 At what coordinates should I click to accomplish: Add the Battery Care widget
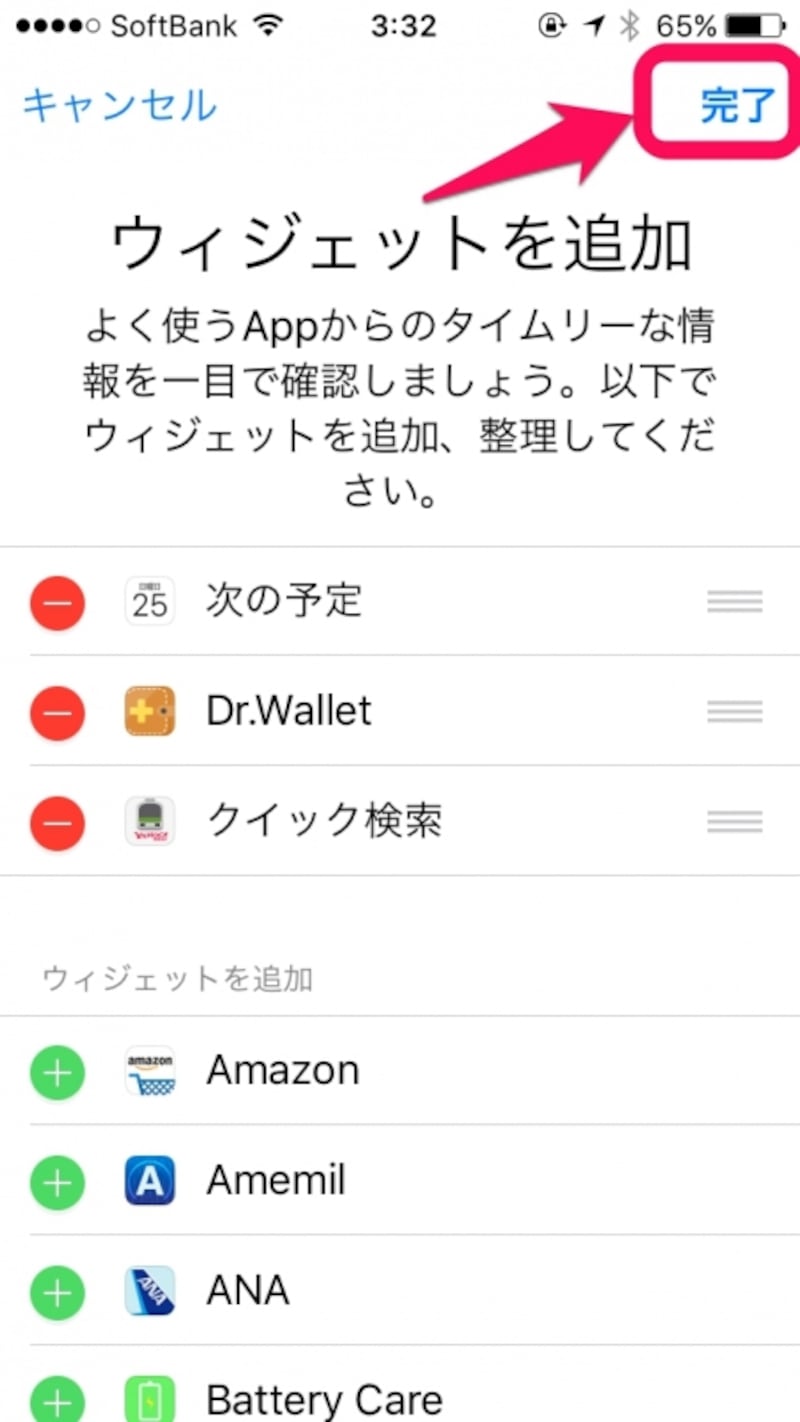(x=58, y=1400)
